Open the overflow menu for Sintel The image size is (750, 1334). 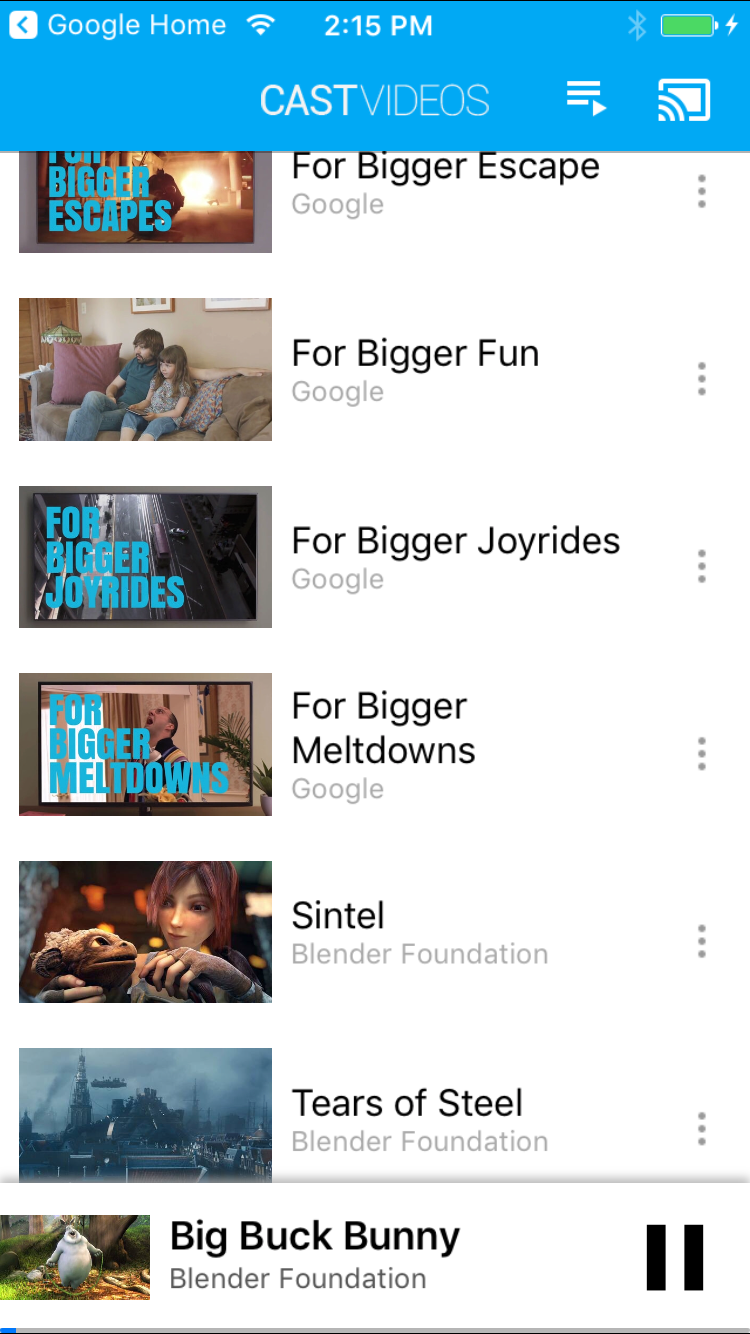tap(702, 941)
